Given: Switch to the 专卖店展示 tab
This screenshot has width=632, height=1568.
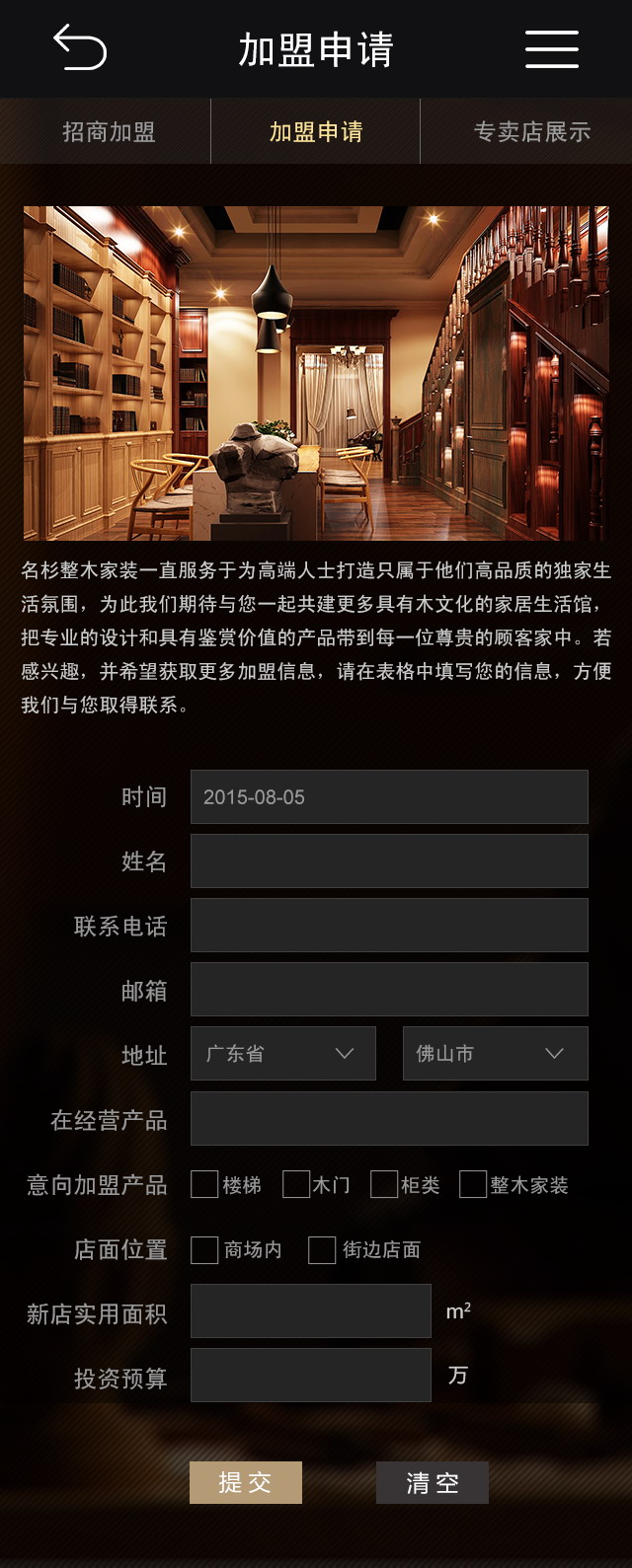Looking at the screenshot, I should pos(531,131).
